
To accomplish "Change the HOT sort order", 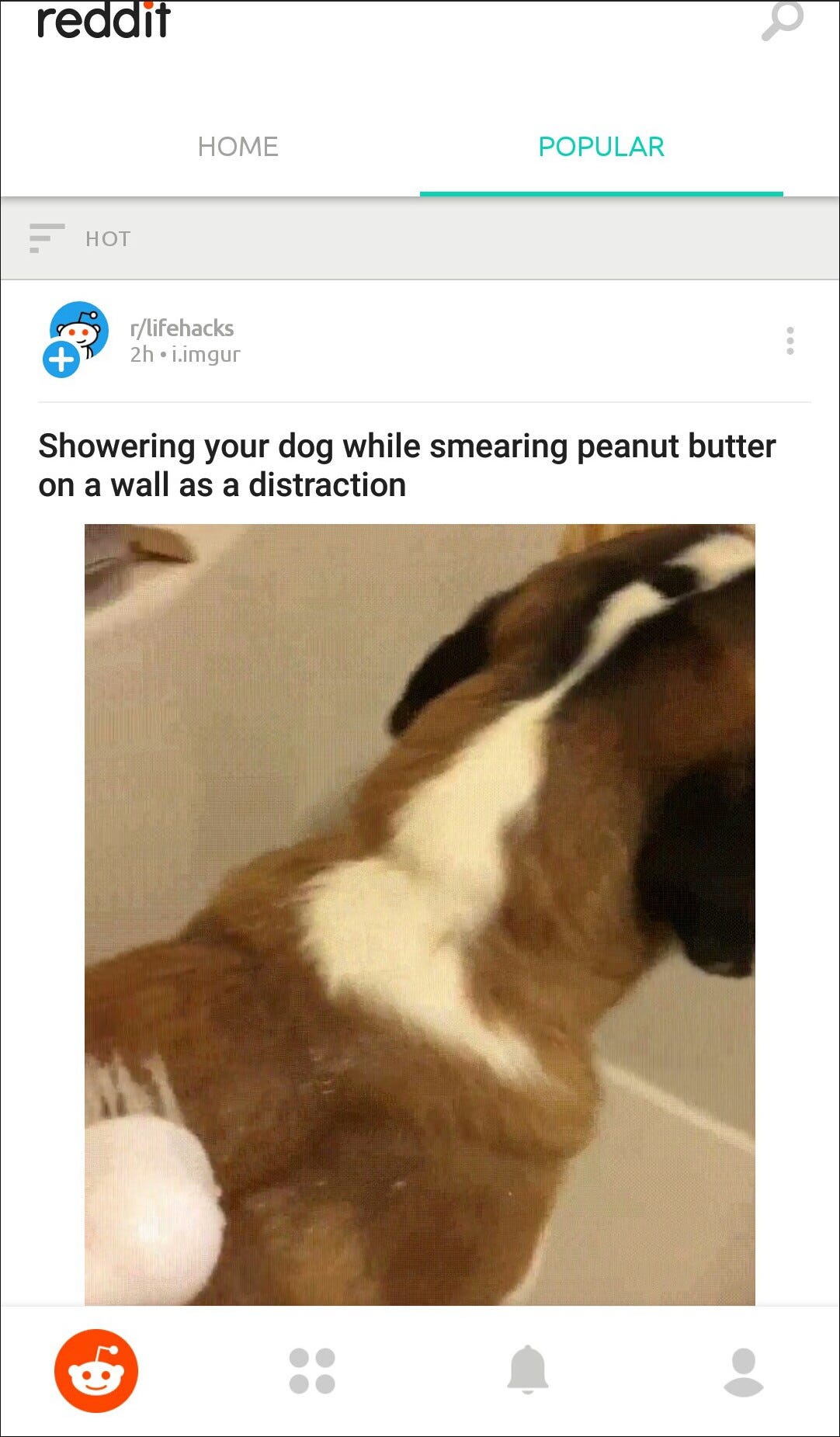I will click(x=80, y=238).
